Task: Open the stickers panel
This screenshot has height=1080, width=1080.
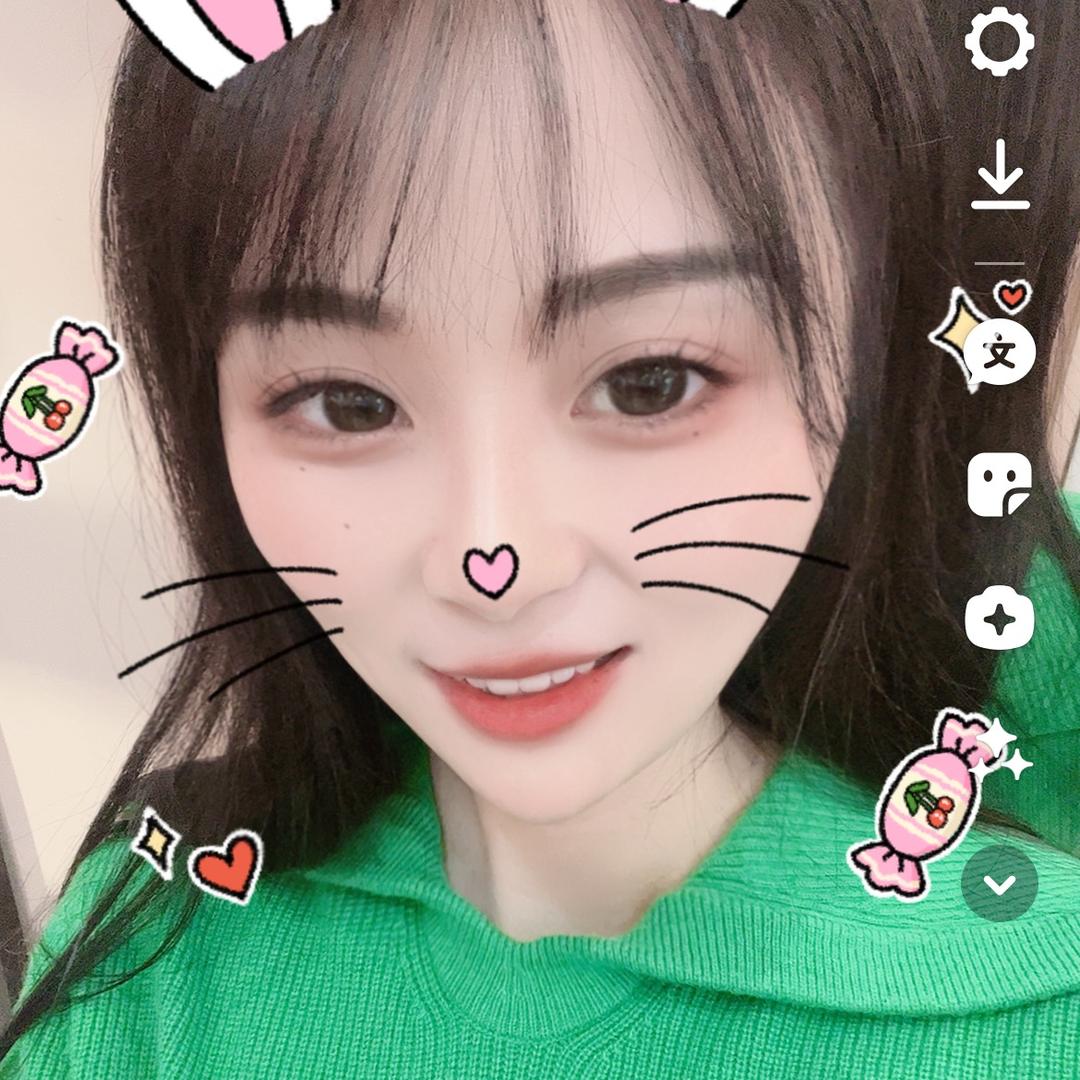Action: pyautogui.click(x=1000, y=485)
